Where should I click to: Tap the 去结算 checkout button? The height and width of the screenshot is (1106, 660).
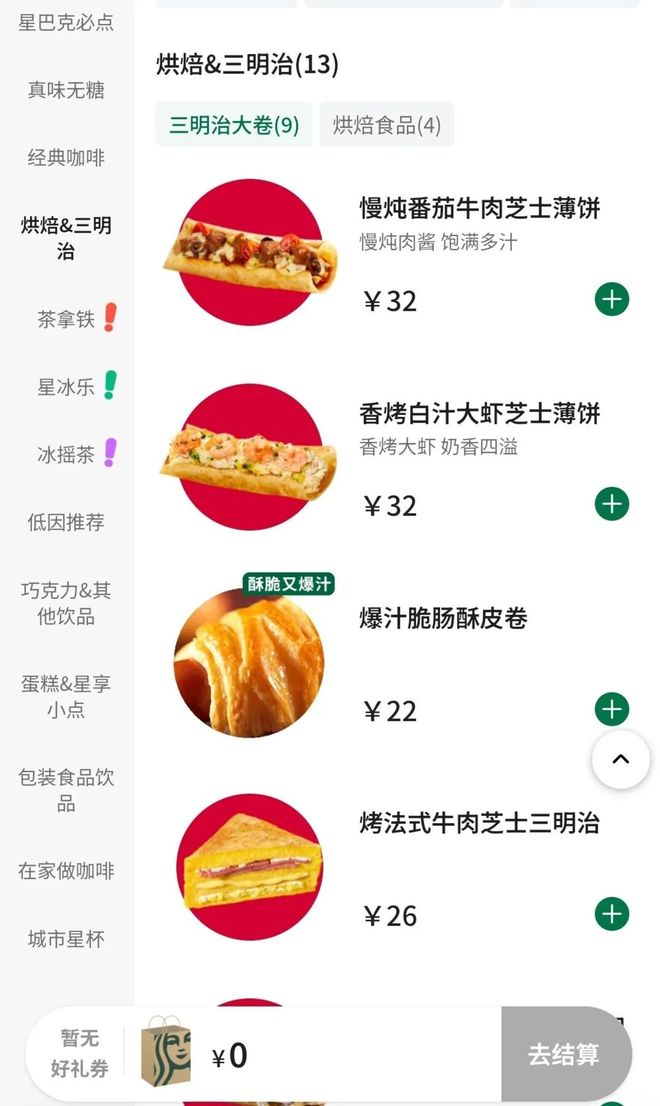(564, 1054)
